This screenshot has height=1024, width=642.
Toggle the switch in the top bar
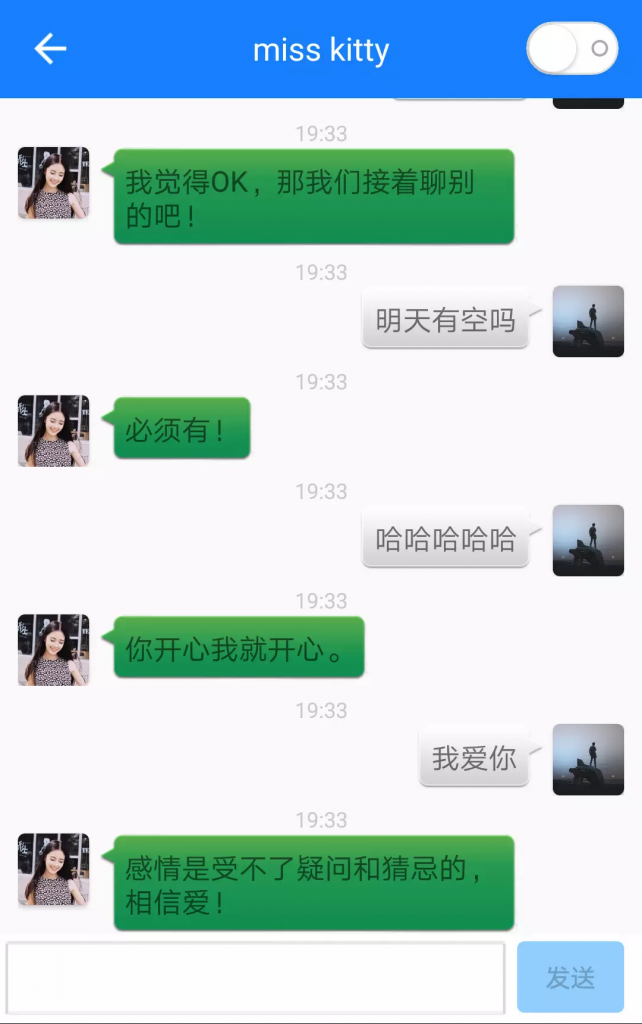click(572, 49)
